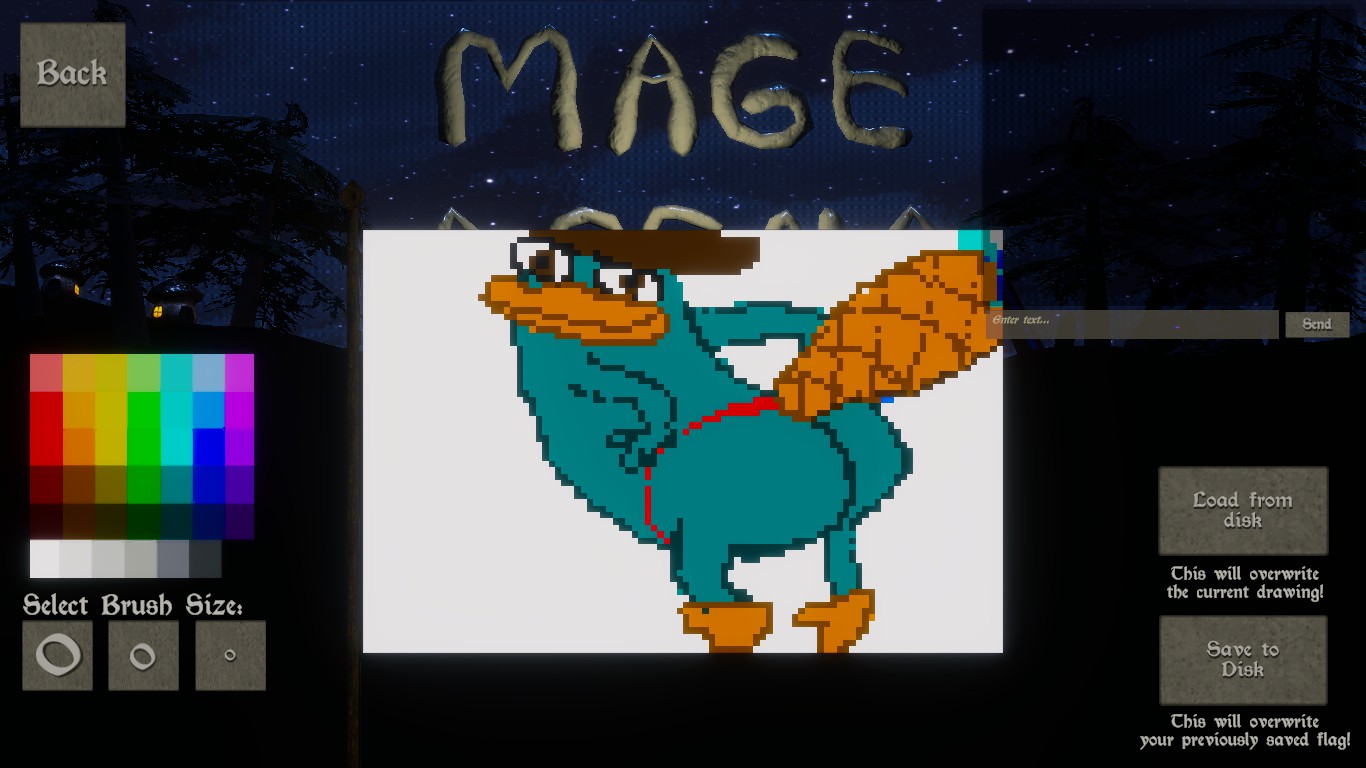The image size is (1366, 768).
Task: Choose the darkest gray swatch
Action: [x=206, y=558]
